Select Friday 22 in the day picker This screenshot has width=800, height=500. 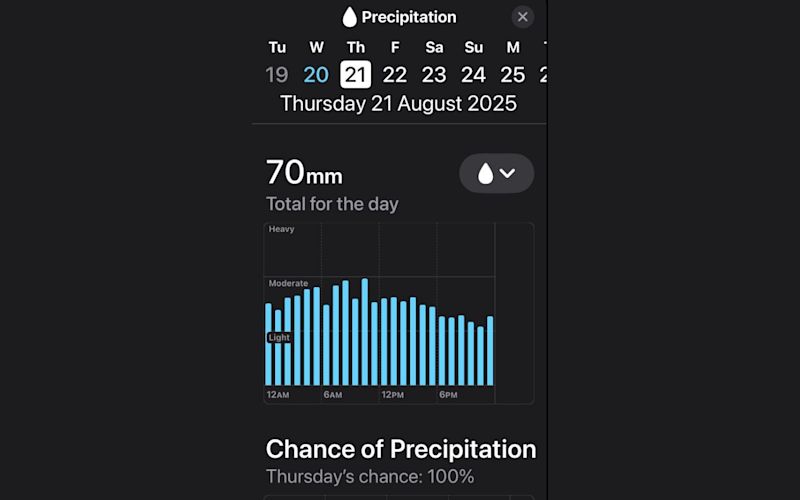395,74
